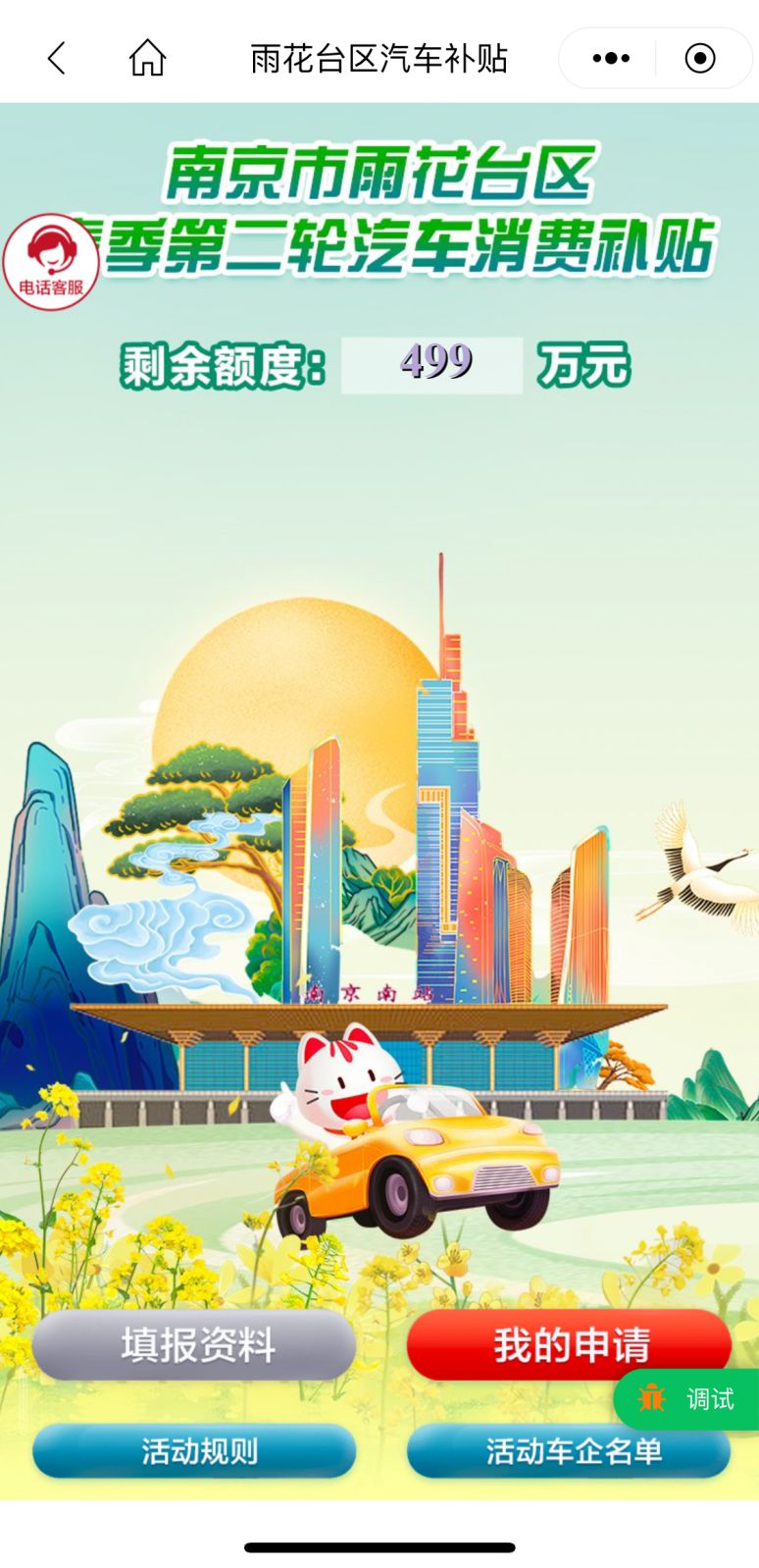Return to the mini program home
Viewport: 759px width, 1568px height.
(x=147, y=59)
